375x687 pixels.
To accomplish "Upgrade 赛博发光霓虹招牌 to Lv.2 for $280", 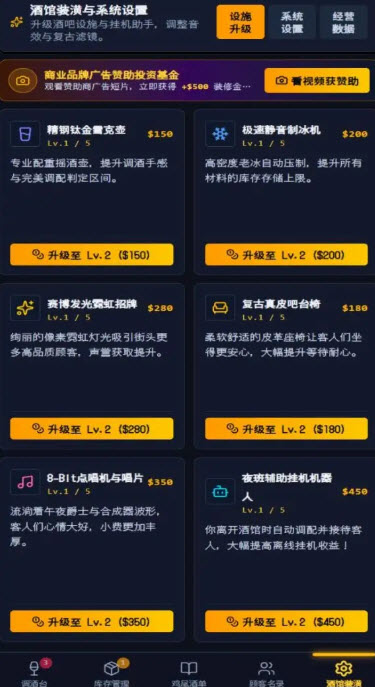I will (92, 428).
